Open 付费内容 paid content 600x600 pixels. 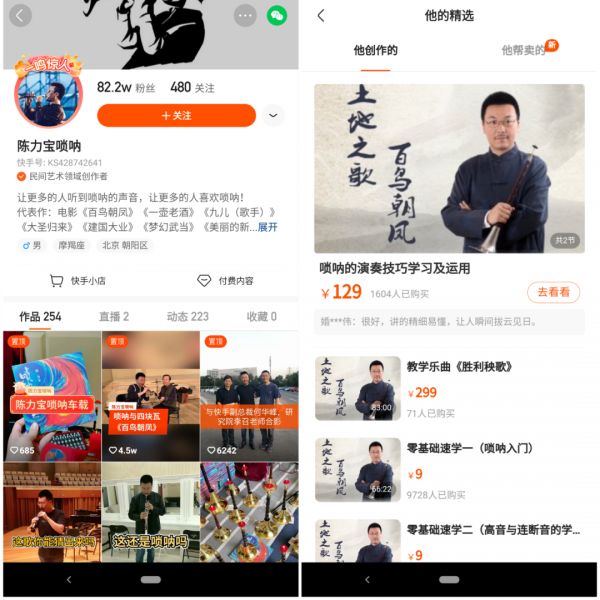(225, 281)
